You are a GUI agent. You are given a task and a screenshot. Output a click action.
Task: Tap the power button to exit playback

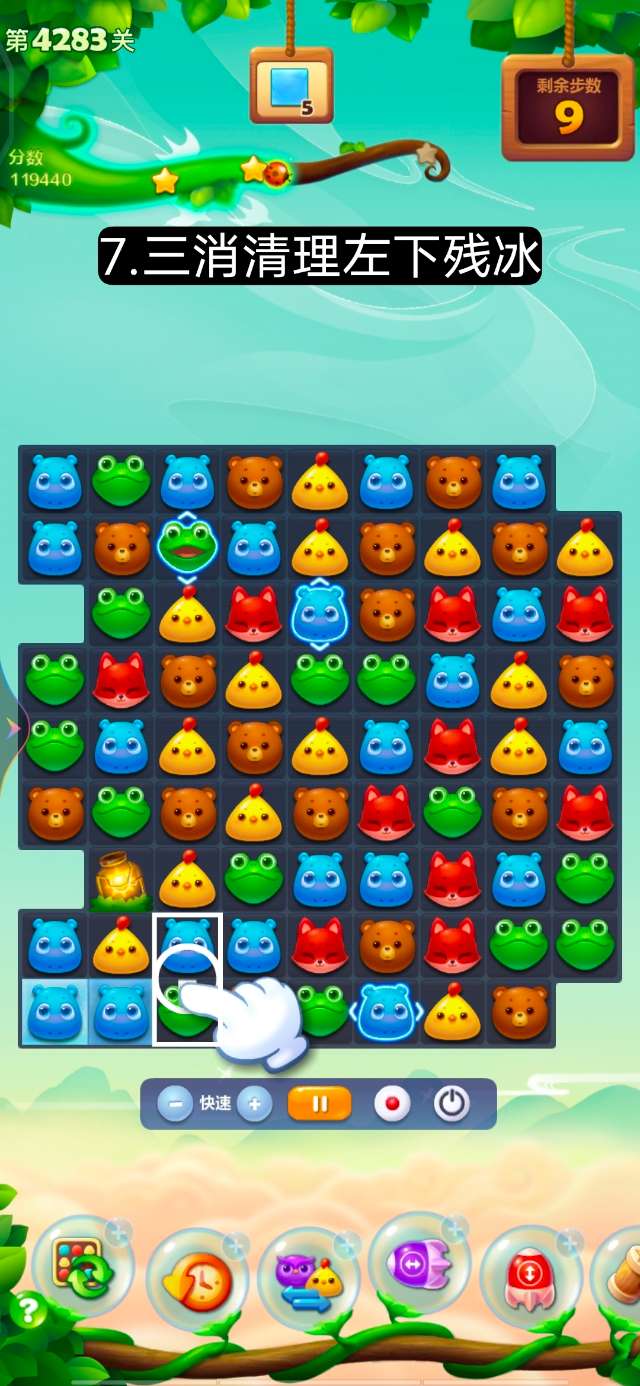pos(452,1104)
